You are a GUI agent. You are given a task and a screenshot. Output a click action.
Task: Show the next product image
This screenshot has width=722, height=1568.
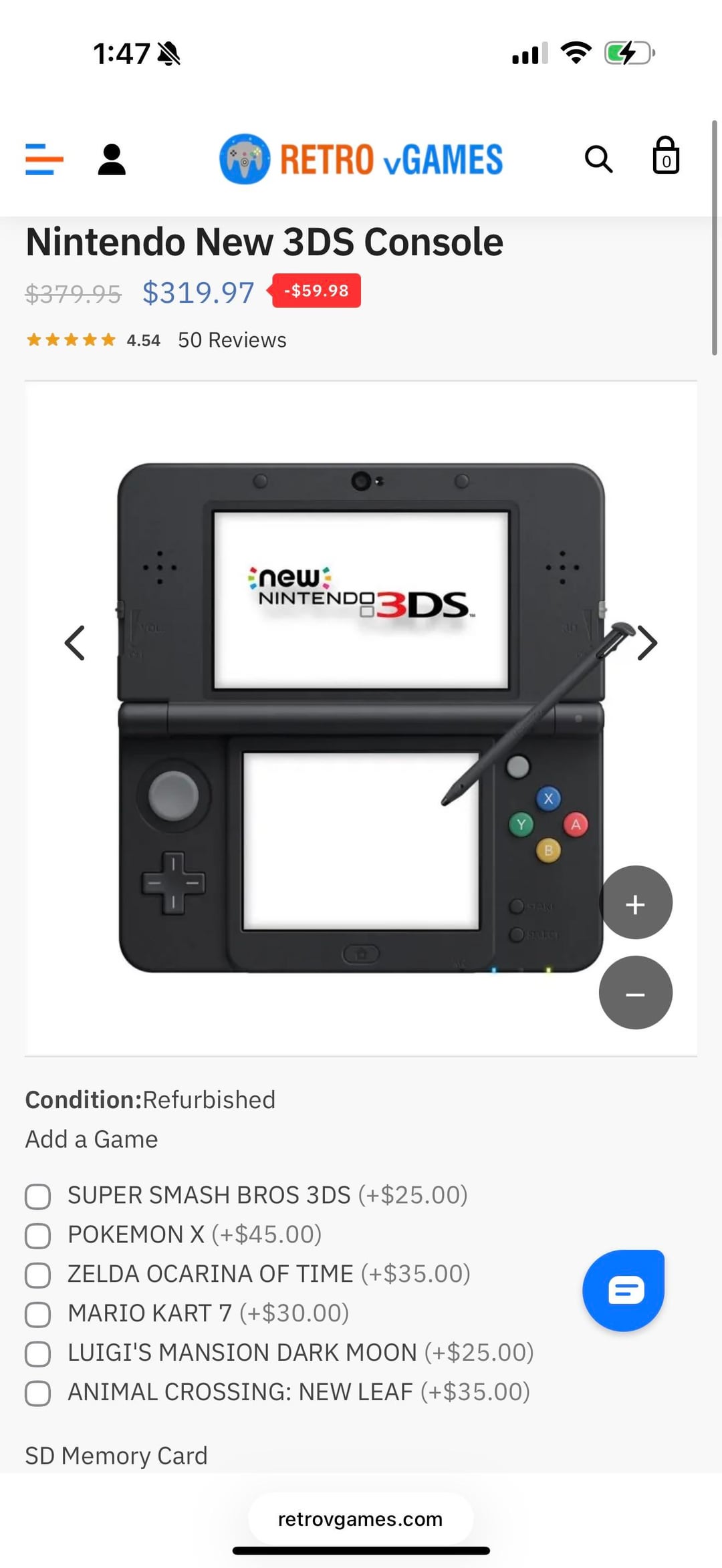coord(646,643)
